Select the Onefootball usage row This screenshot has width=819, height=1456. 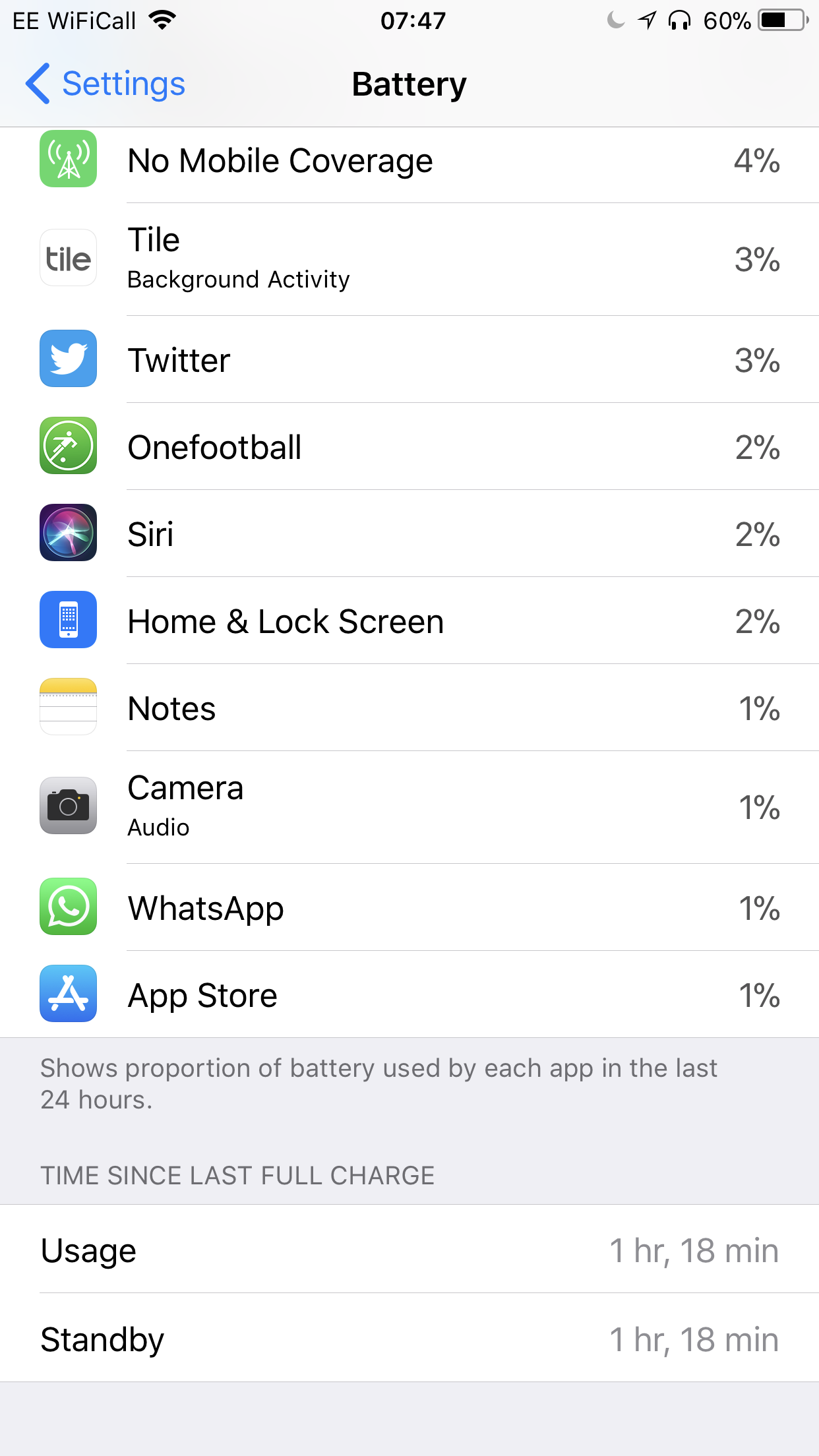(409, 446)
